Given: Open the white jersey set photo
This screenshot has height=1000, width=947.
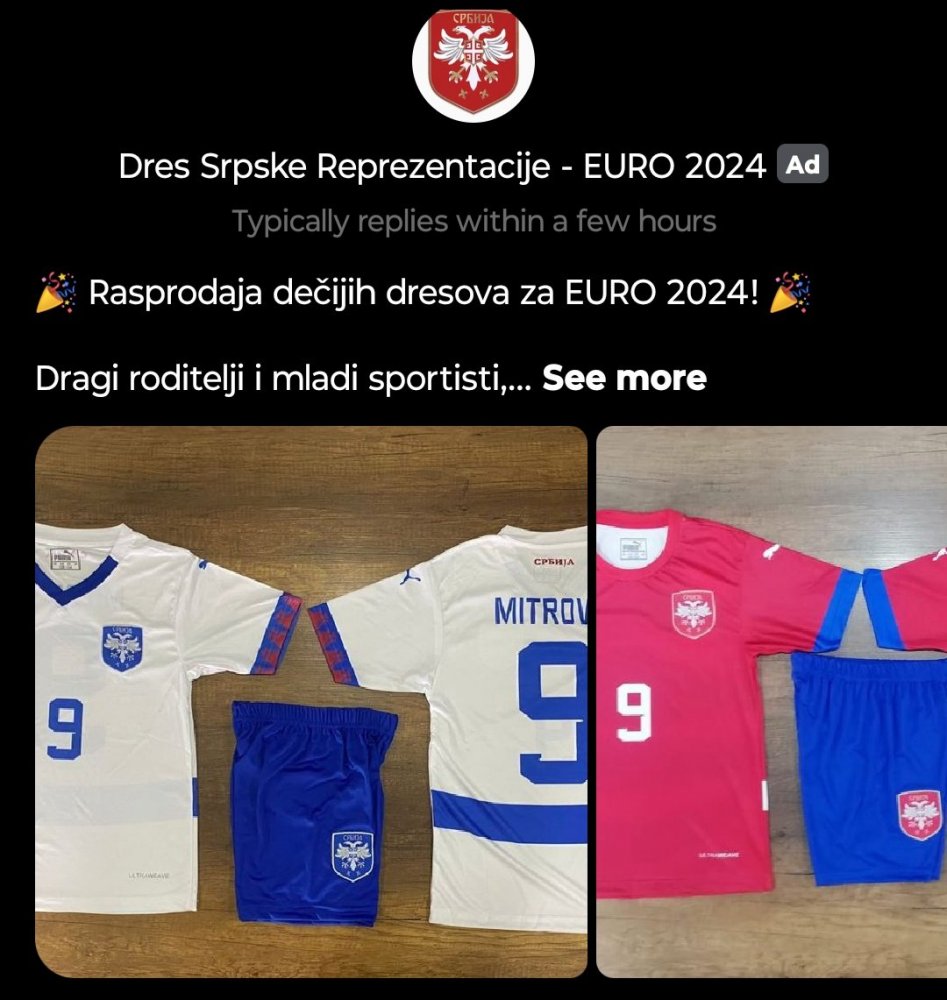Looking at the screenshot, I should [311, 701].
